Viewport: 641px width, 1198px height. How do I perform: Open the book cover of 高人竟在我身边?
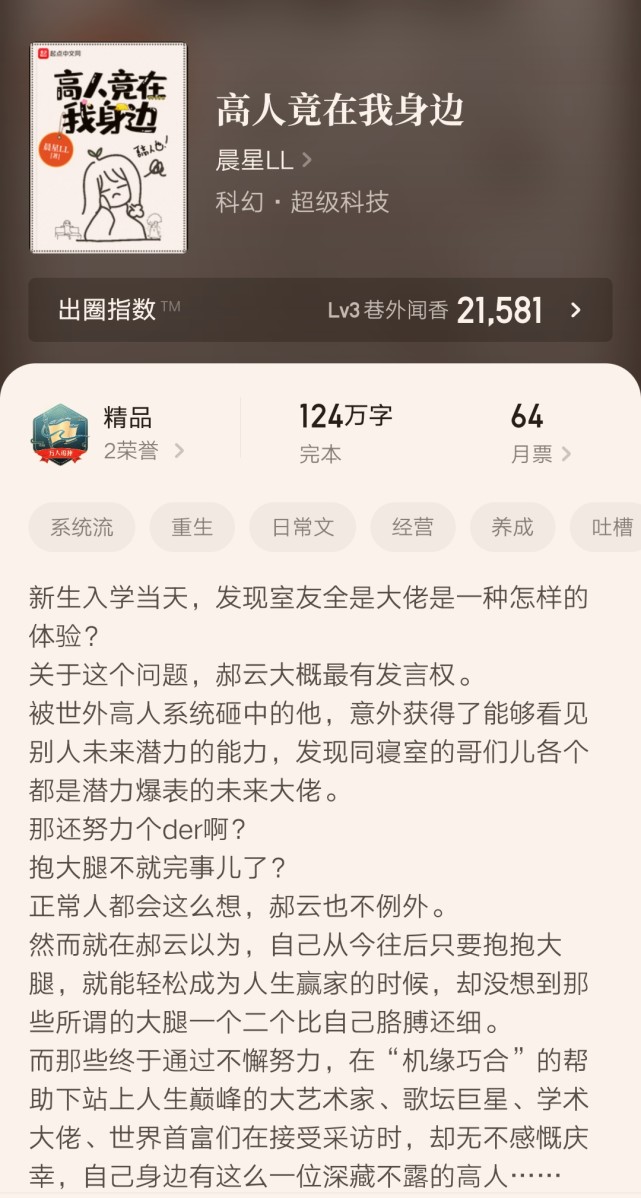pyautogui.click(x=108, y=147)
